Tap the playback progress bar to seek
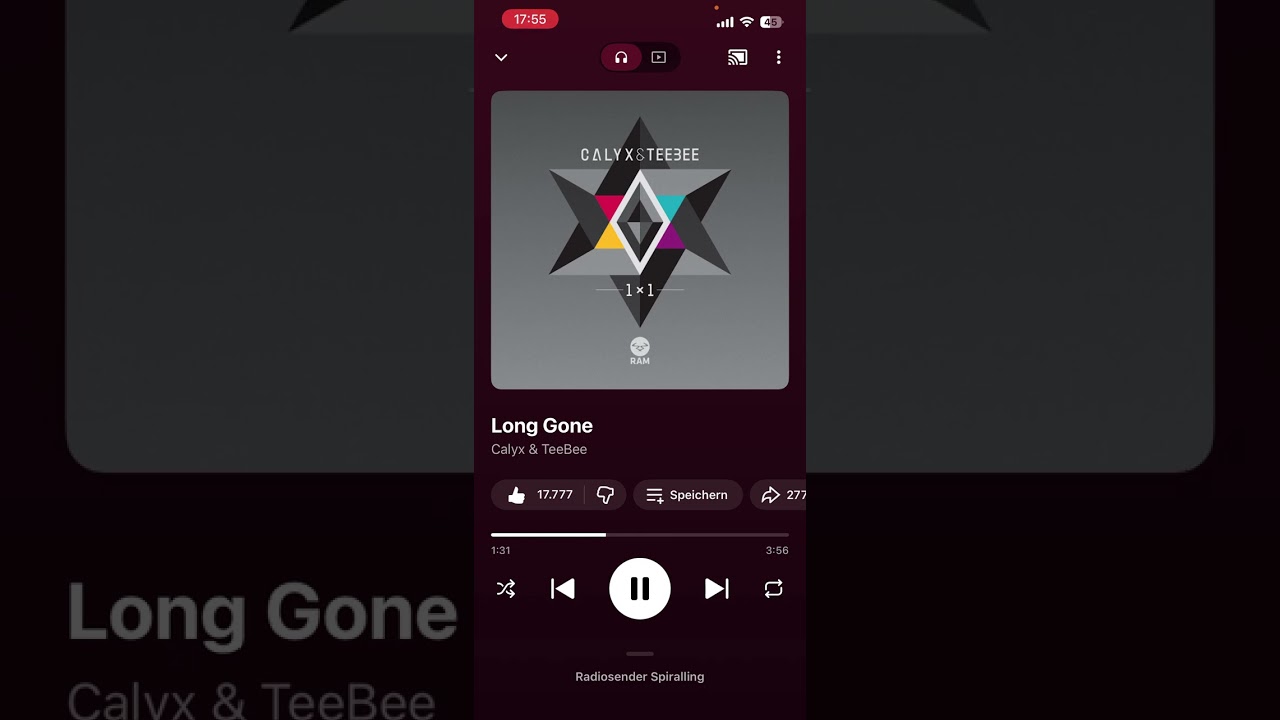 pos(640,535)
